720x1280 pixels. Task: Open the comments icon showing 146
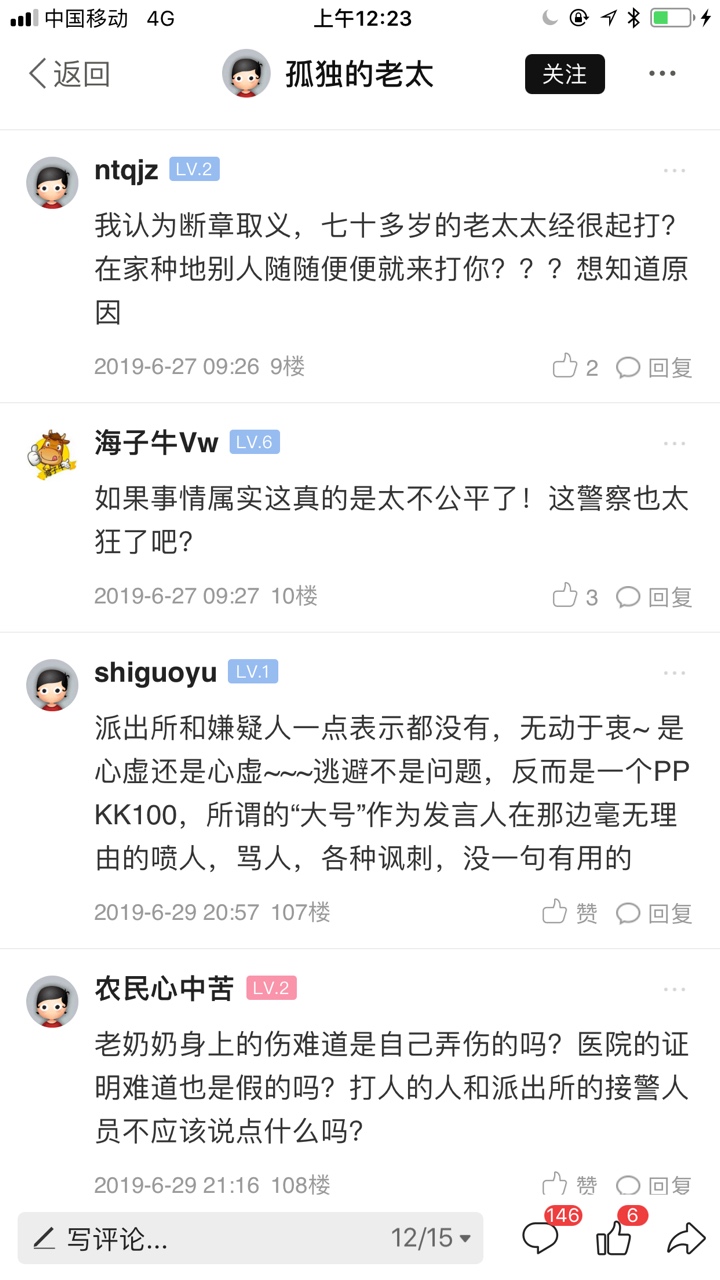pos(541,1239)
